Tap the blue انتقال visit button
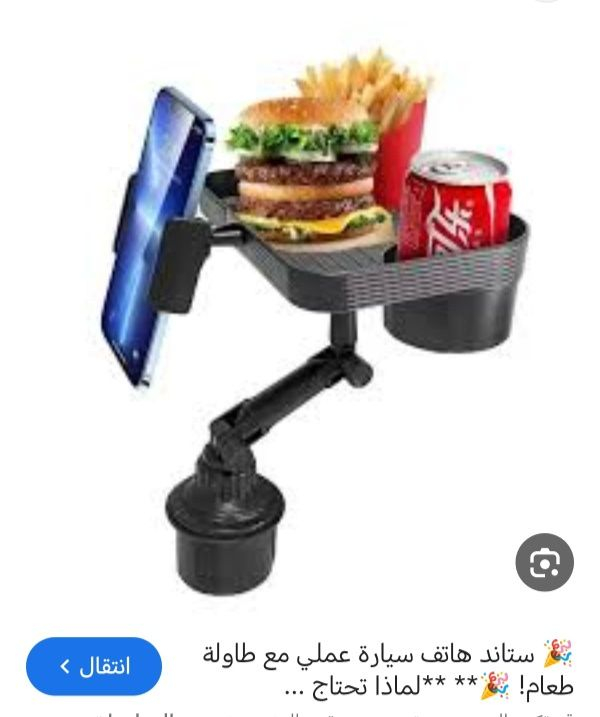600x717 pixels. 94,666
